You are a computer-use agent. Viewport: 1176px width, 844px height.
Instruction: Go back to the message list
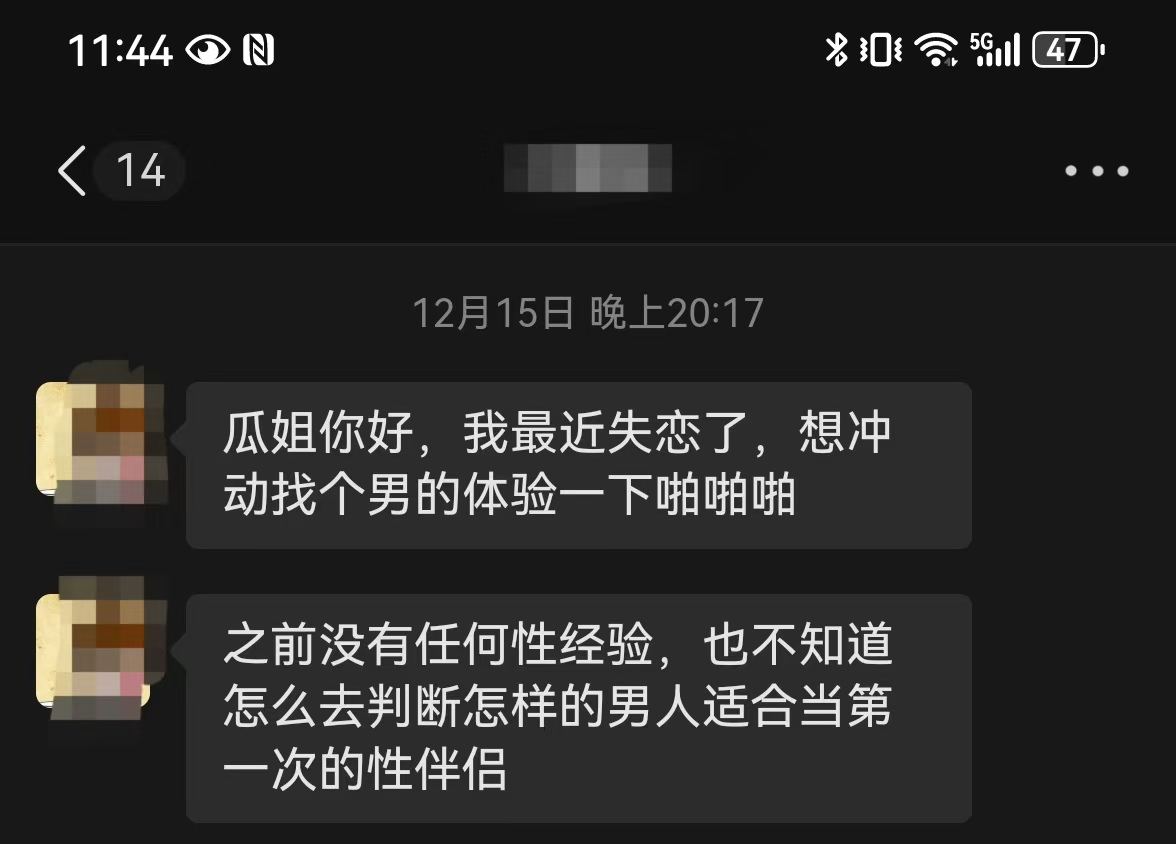(x=73, y=171)
